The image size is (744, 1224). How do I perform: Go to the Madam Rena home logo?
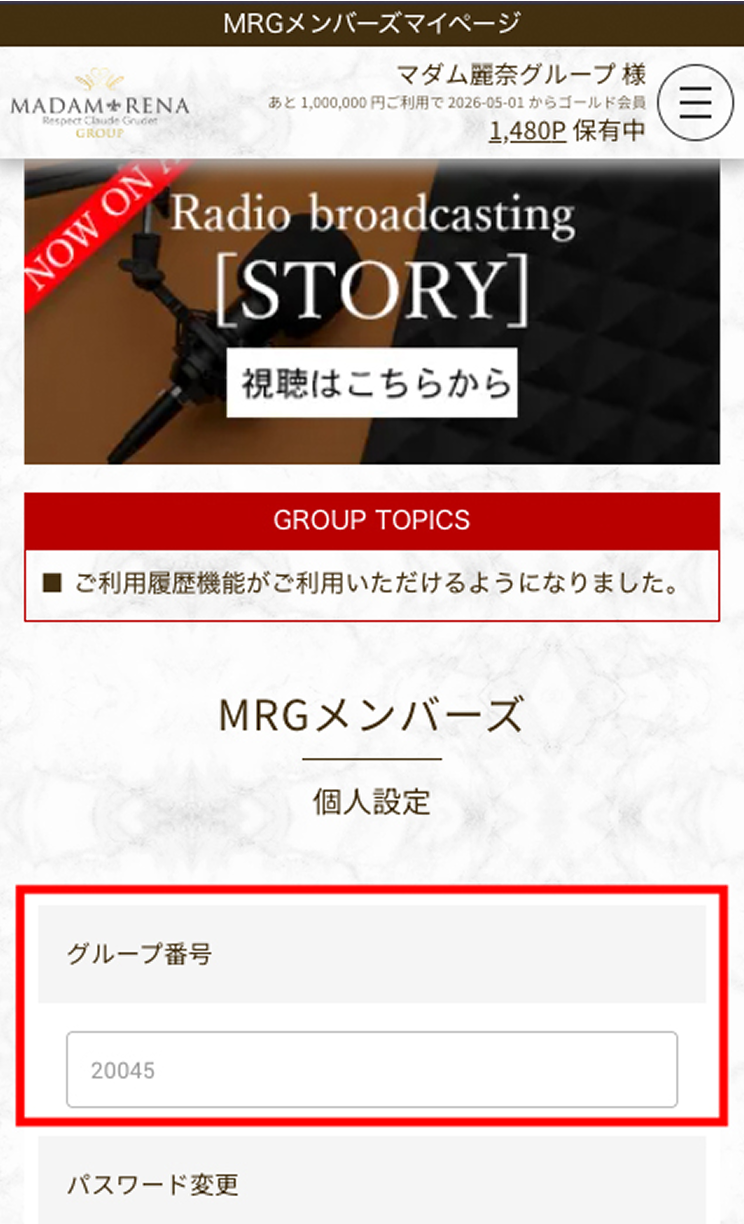[x=99, y=103]
